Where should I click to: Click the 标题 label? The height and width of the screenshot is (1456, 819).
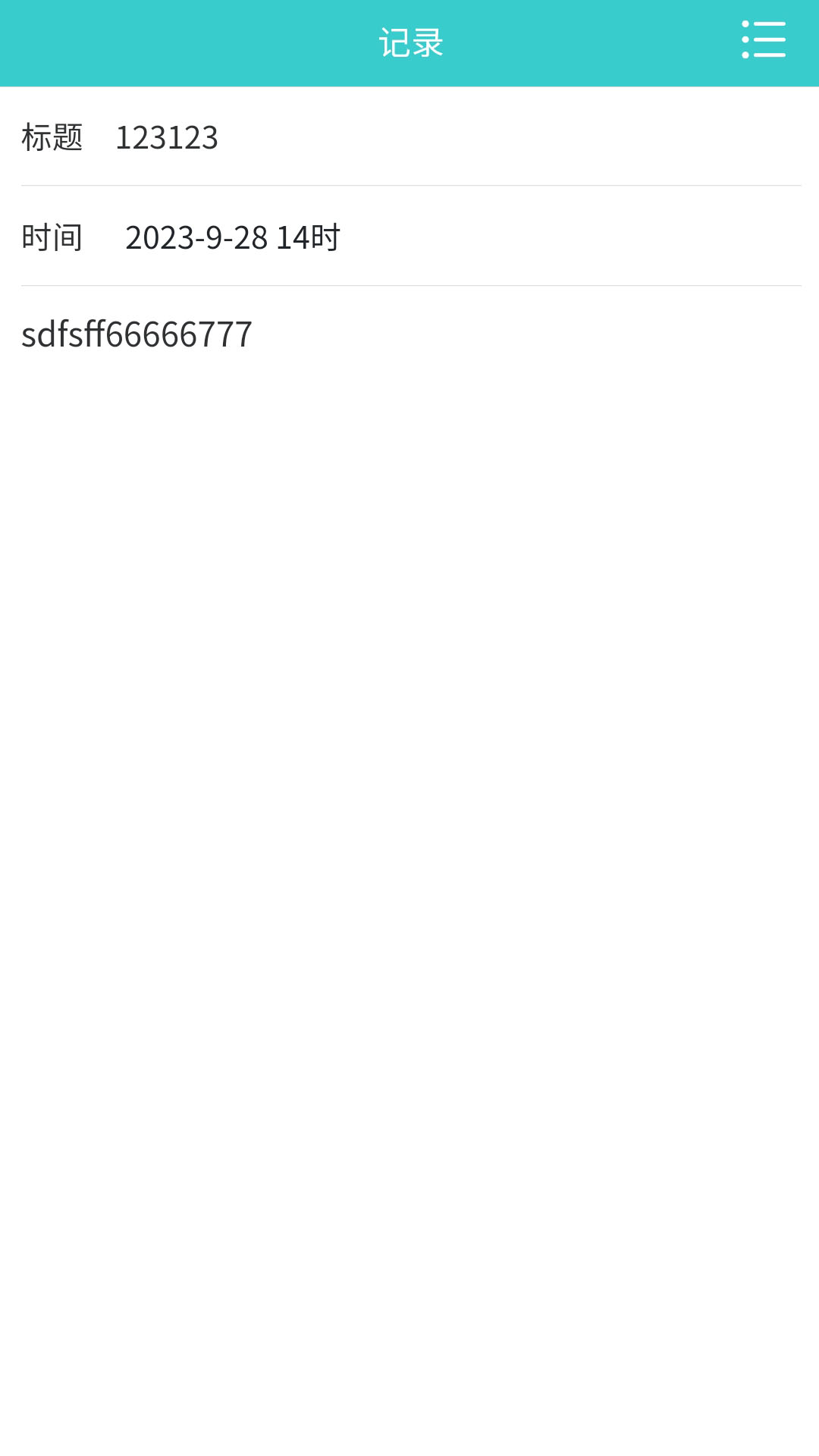[x=52, y=138]
